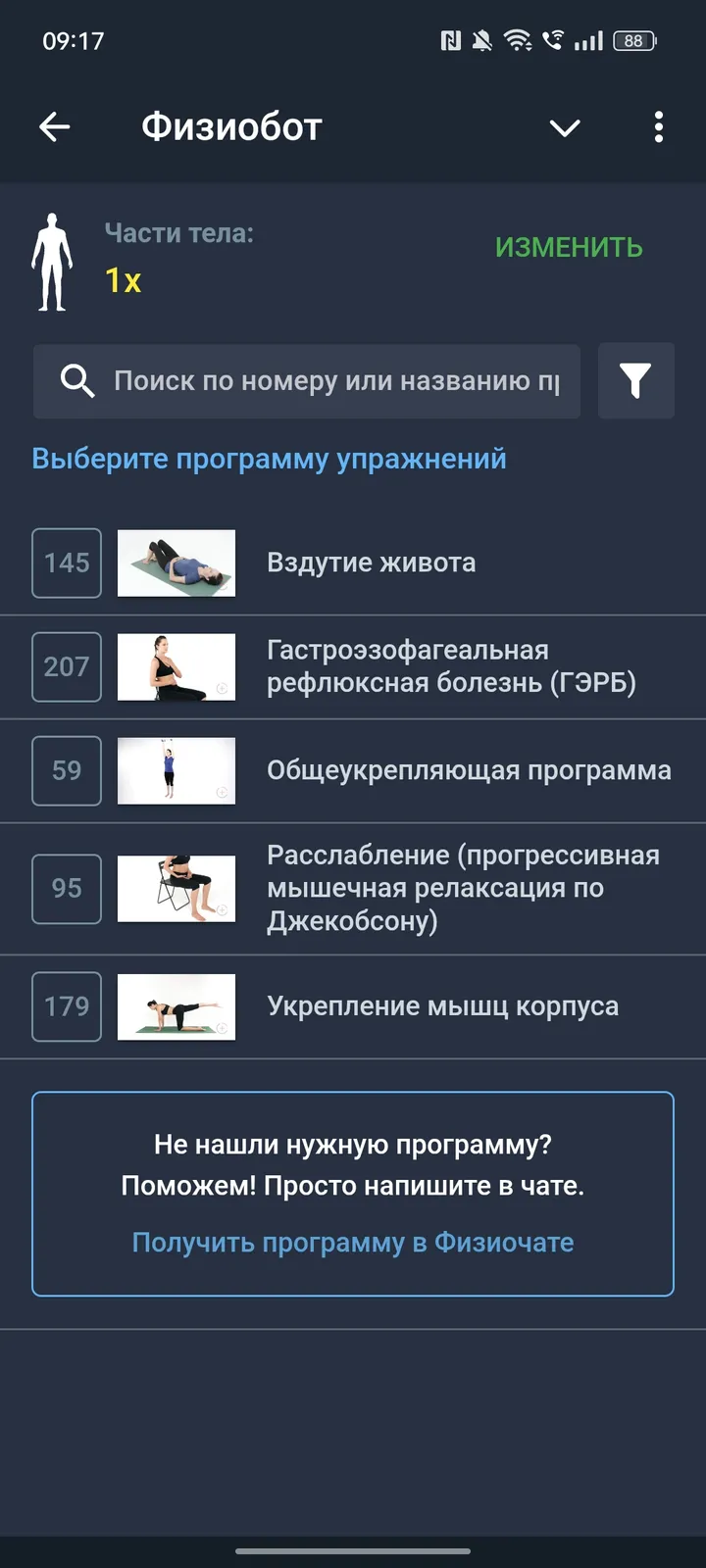Tap the thumbnail of Укрепление мышц корпуса
Image resolution: width=706 pixels, height=1568 pixels.
click(176, 1006)
